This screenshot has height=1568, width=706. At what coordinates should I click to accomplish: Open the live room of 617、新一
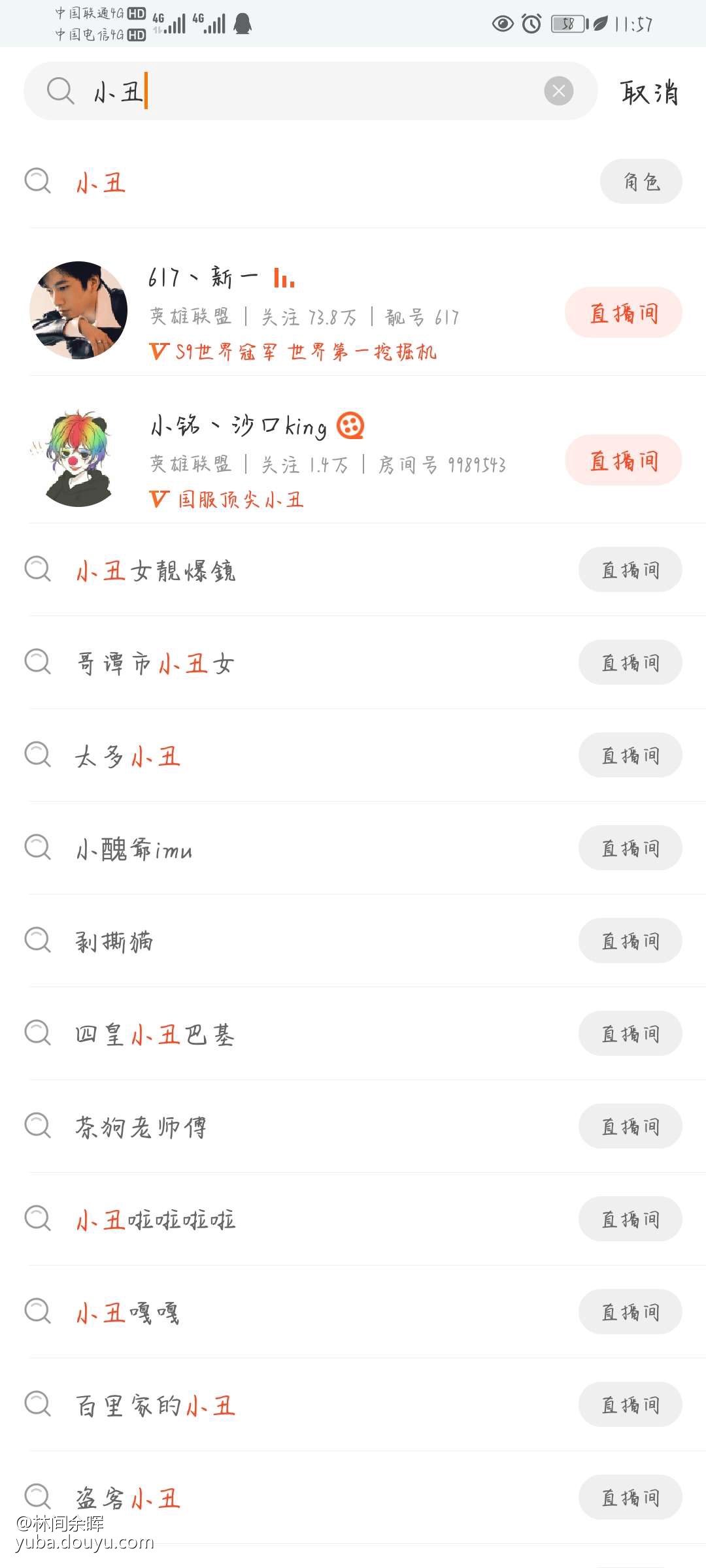[x=623, y=313]
